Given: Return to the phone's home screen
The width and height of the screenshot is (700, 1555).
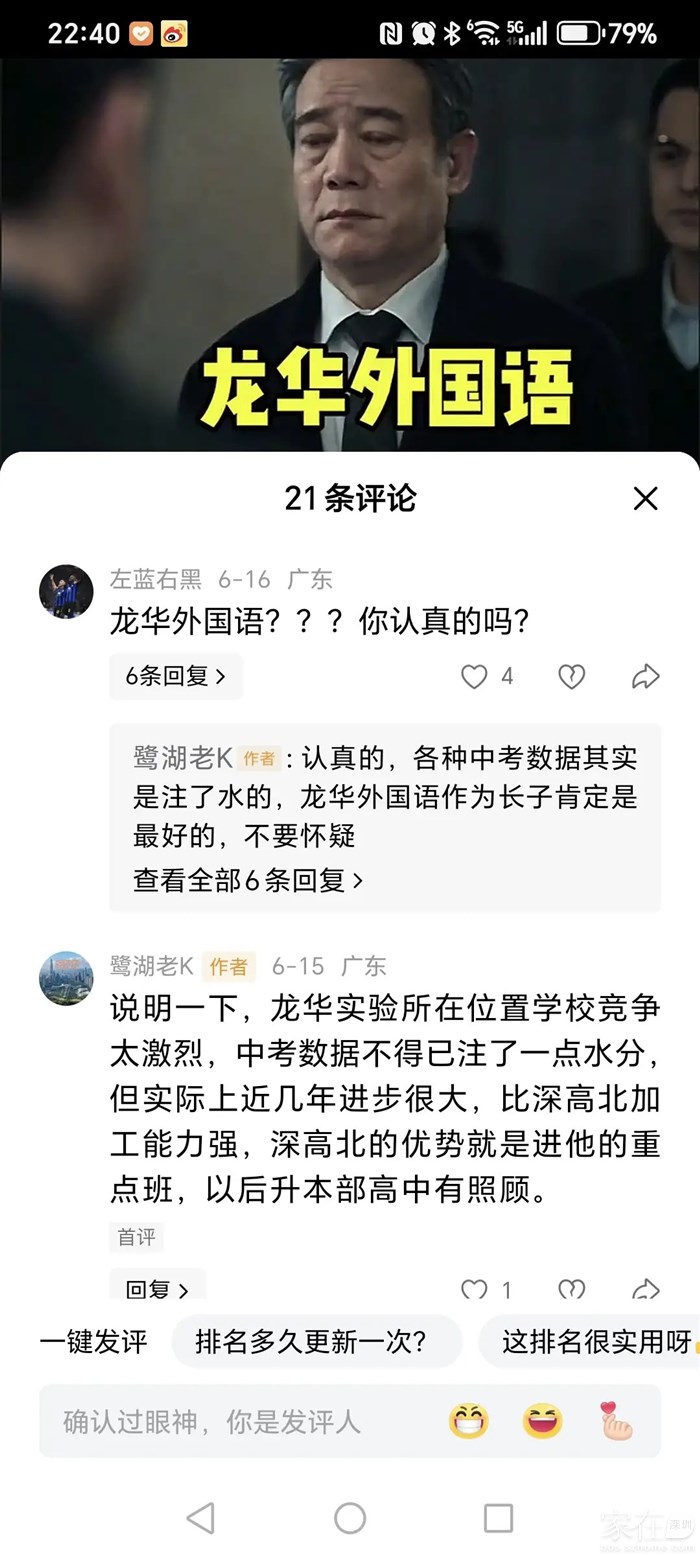Looking at the screenshot, I should 350,1518.
